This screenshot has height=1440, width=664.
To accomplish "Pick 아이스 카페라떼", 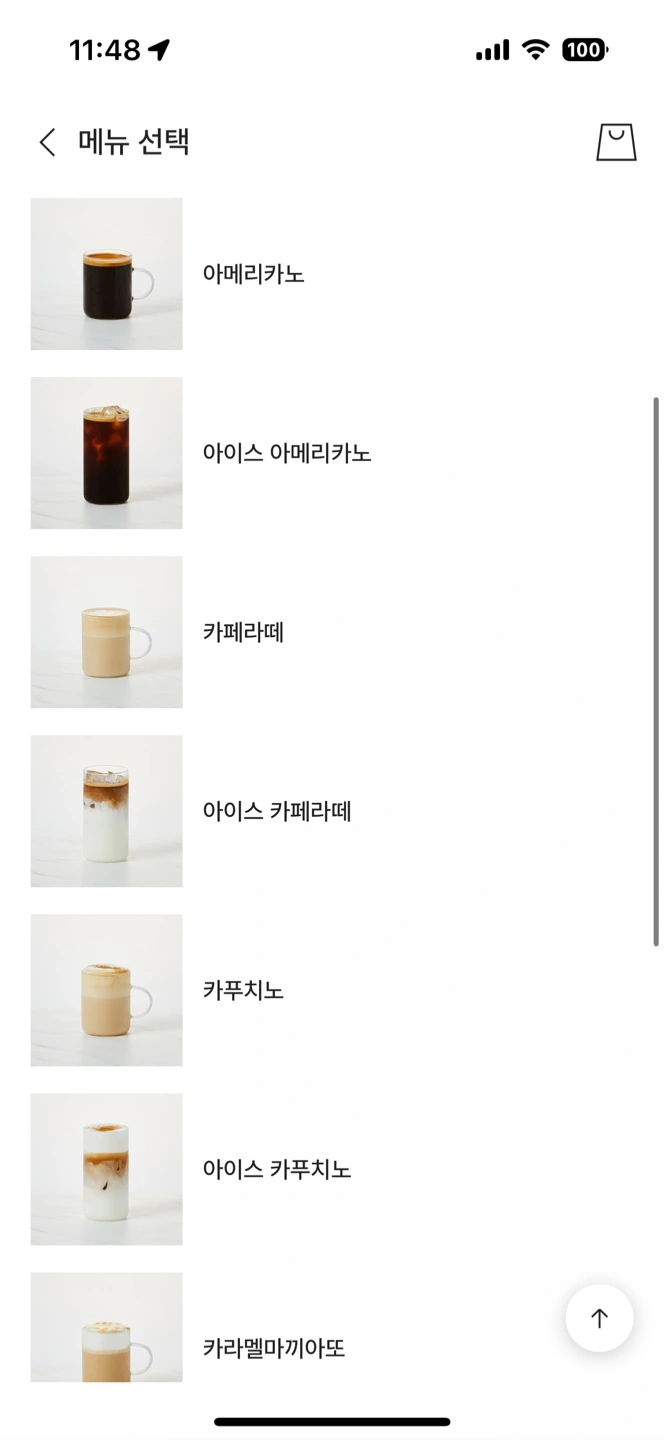I will click(x=276, y=811).
